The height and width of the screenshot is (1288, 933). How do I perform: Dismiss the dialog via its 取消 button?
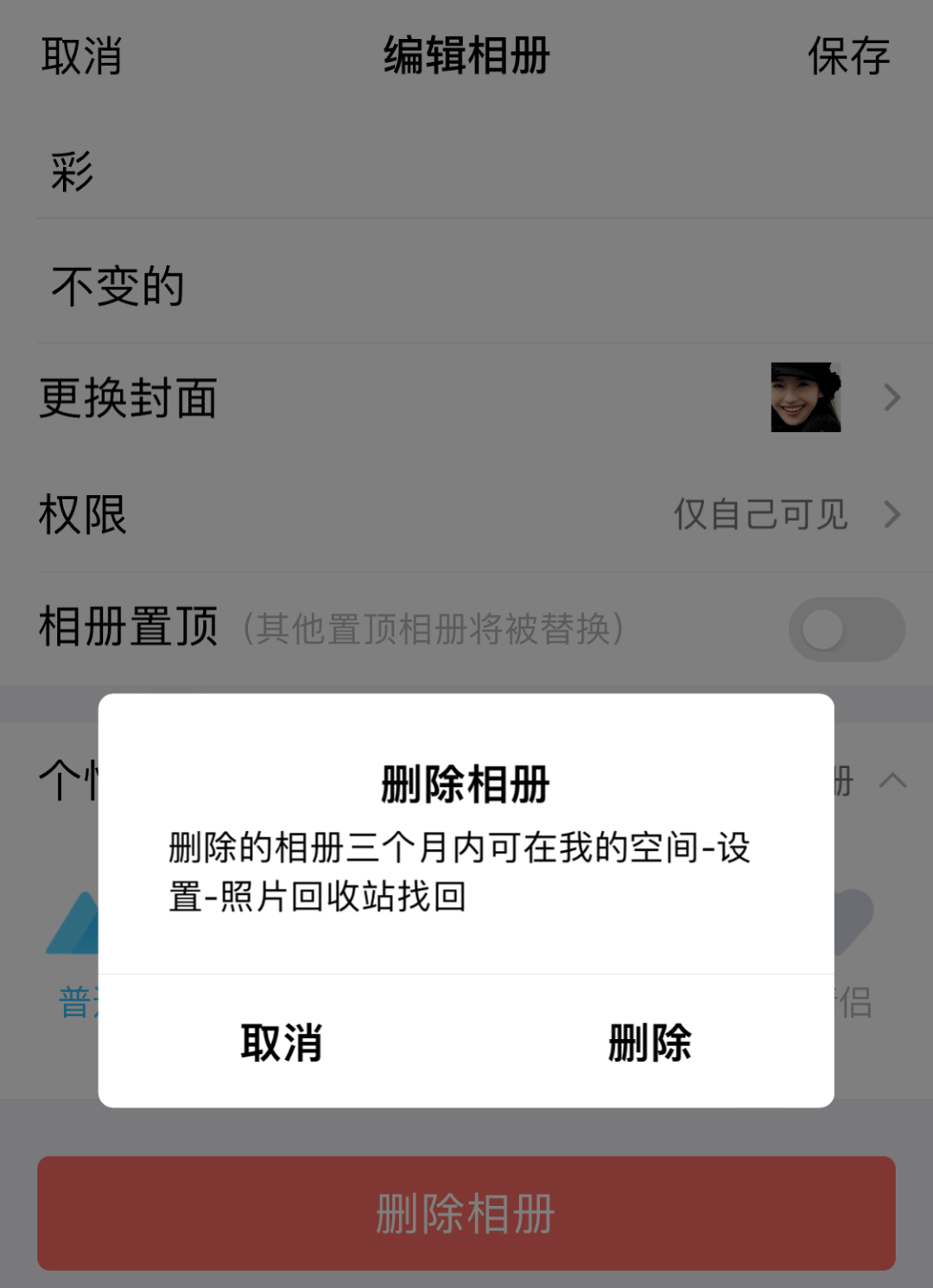click(x=282, y=1042)
